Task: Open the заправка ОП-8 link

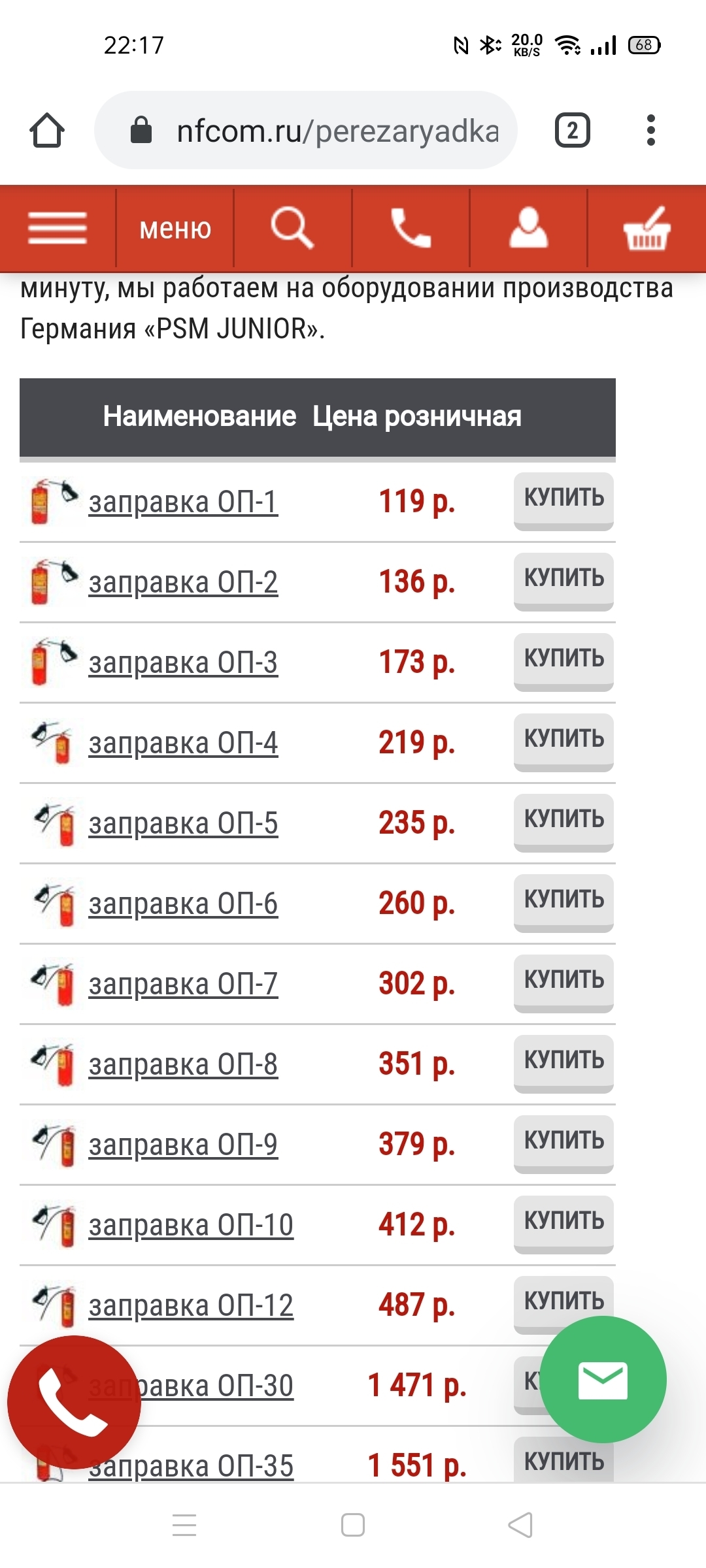Action: tap(183, 1064)
